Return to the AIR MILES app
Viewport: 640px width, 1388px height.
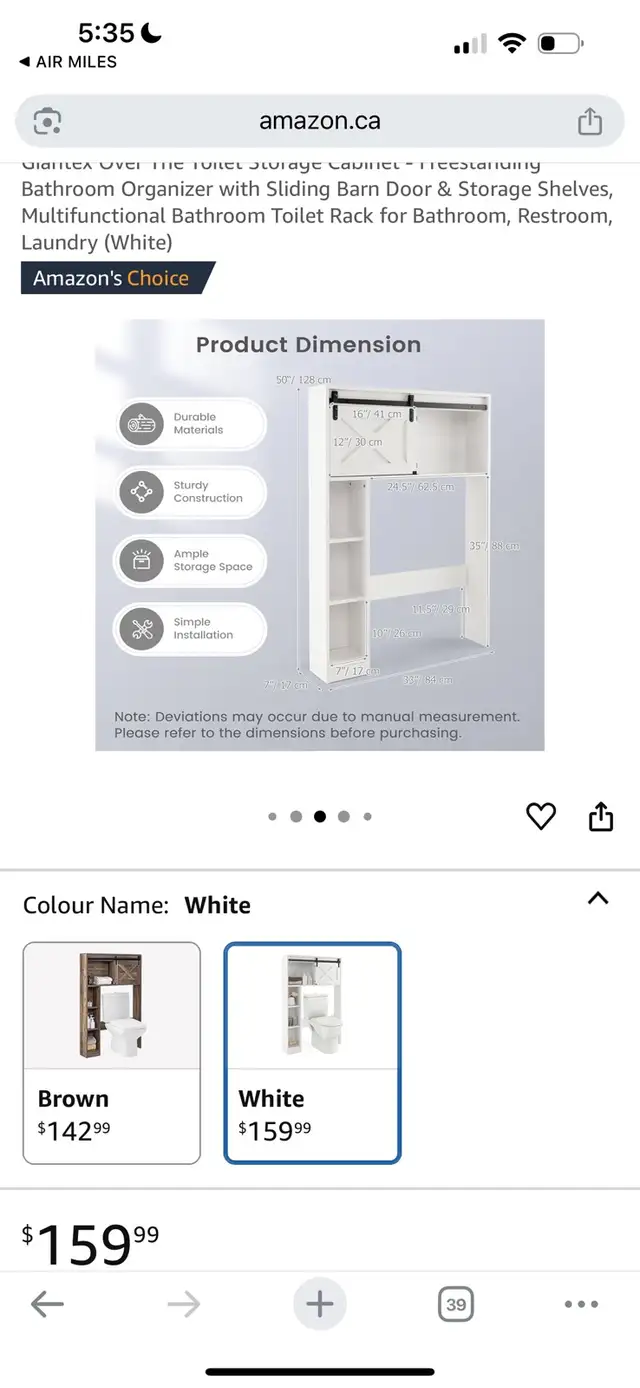67,62
